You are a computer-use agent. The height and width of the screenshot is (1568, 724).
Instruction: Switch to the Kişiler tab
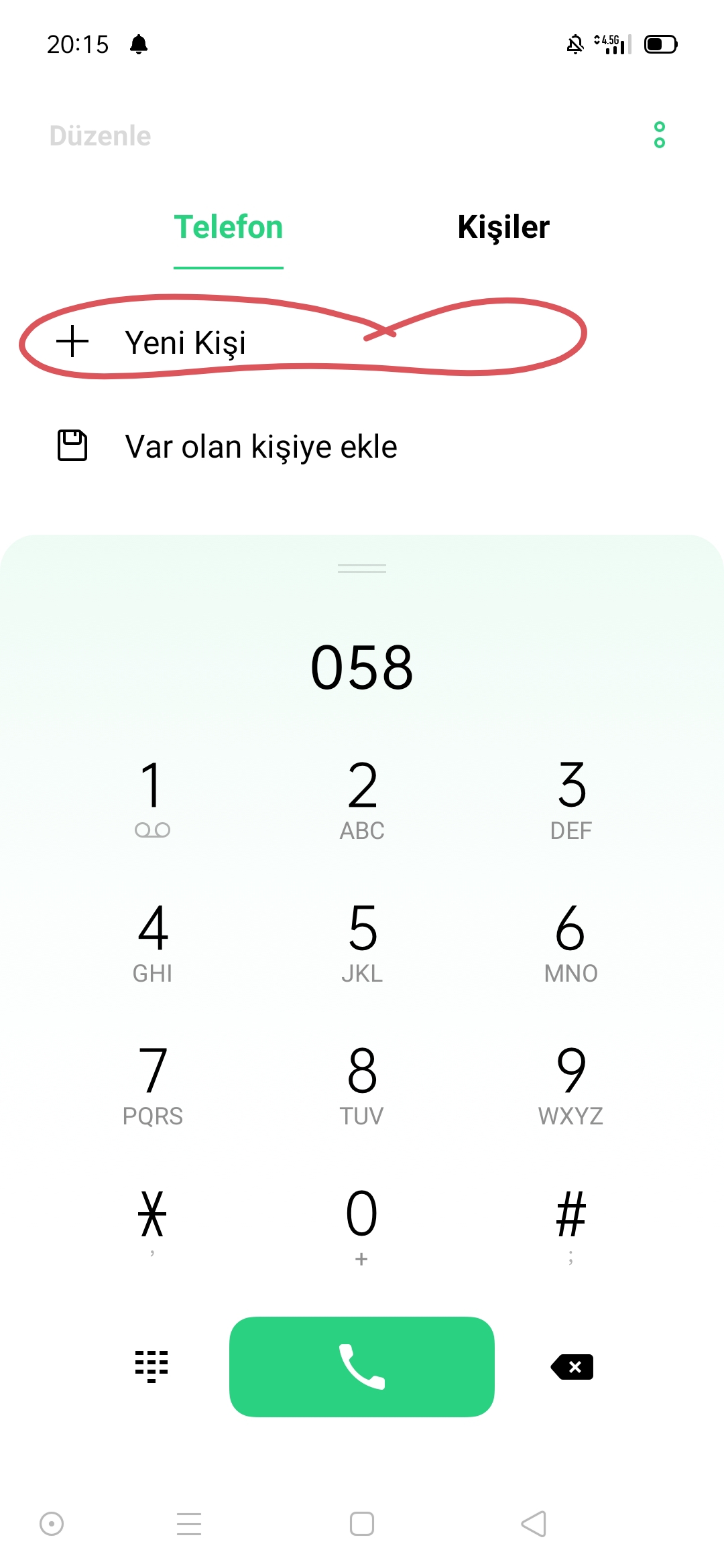503,227
